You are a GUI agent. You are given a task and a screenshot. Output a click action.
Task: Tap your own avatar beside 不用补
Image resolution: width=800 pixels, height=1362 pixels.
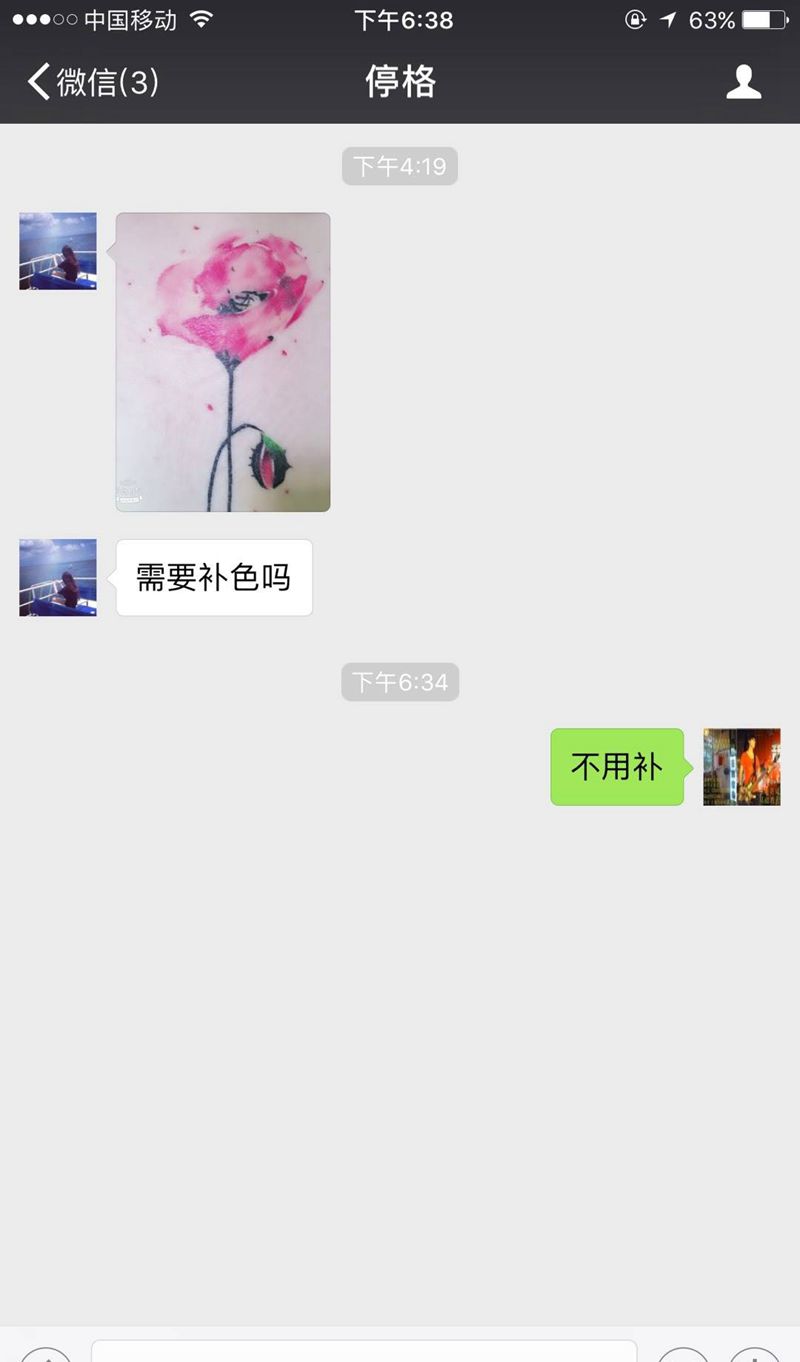point(741,767)
